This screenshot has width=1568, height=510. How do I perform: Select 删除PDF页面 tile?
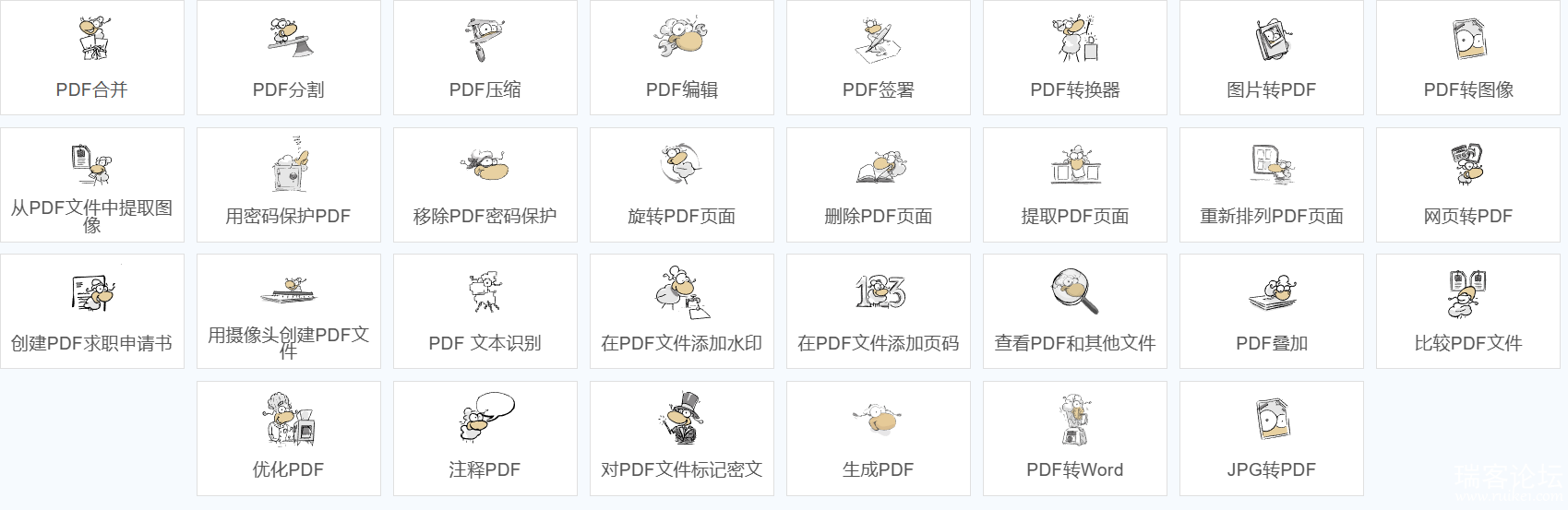point(879,184)
